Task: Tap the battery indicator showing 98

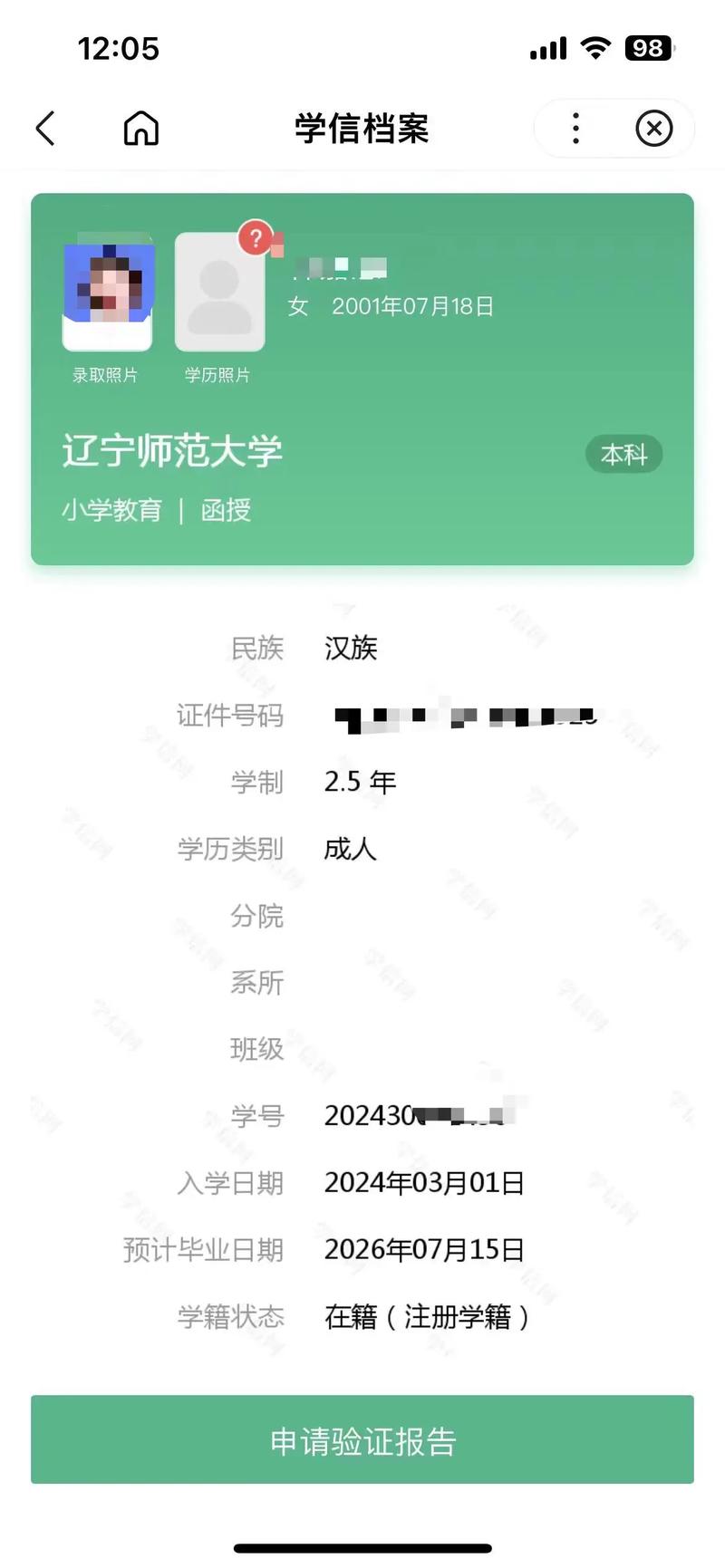Action: click(646, 48)
